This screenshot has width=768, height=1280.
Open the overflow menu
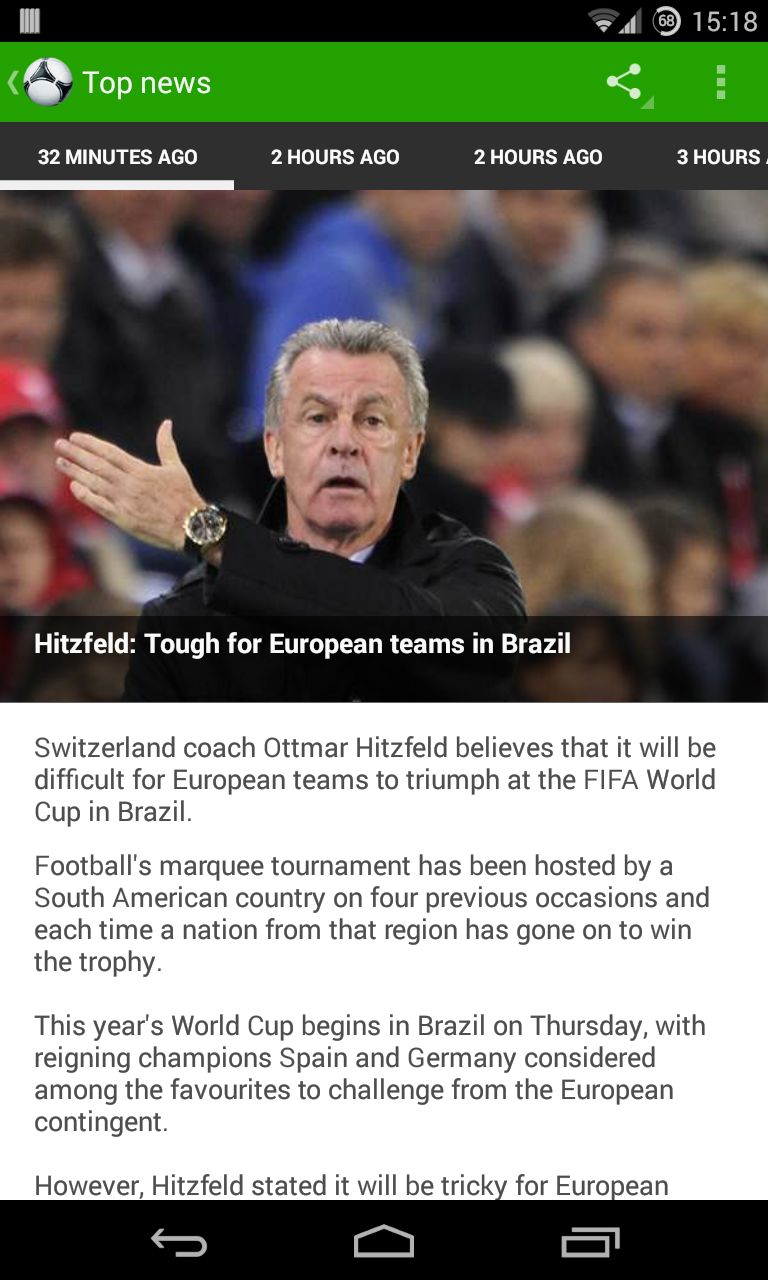720,82
